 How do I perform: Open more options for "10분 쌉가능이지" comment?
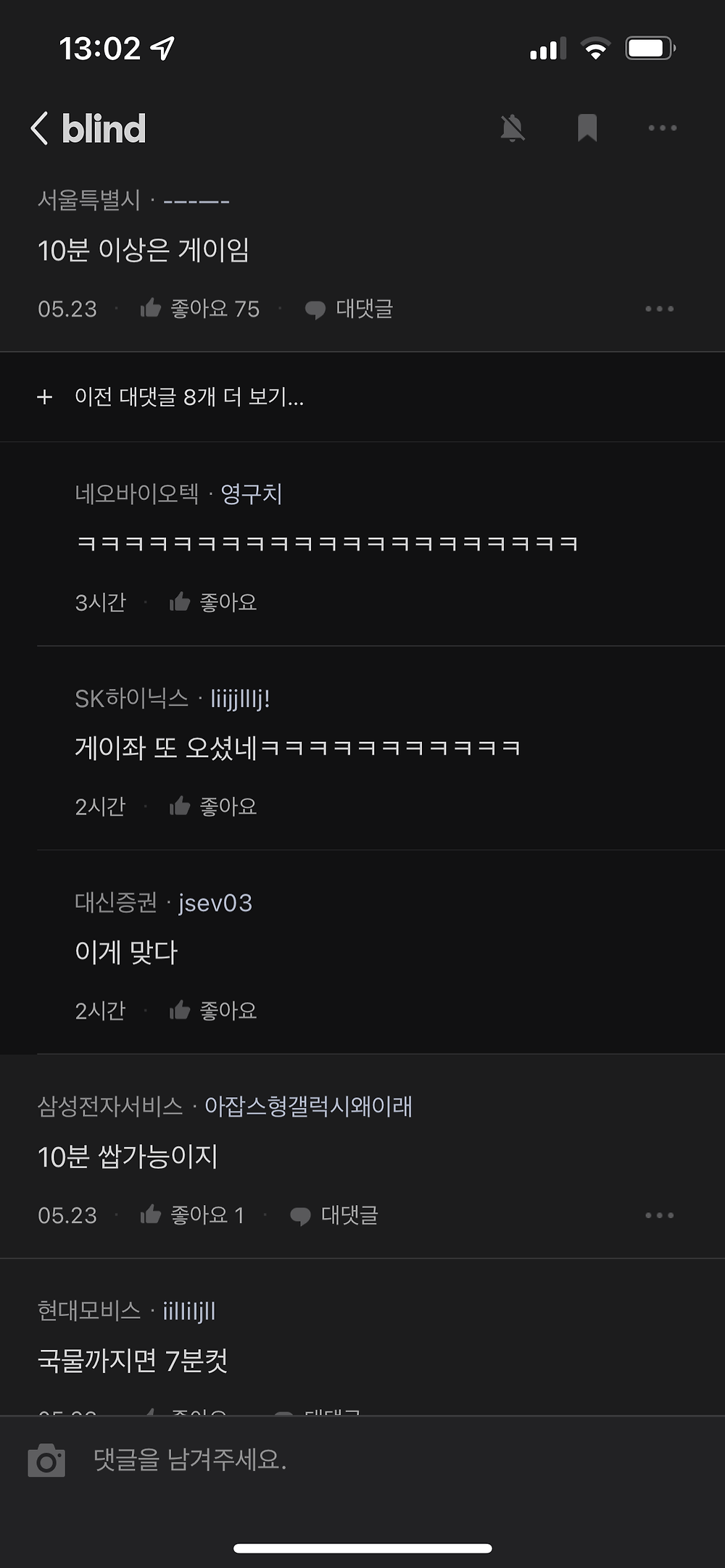coord(659,1215)
